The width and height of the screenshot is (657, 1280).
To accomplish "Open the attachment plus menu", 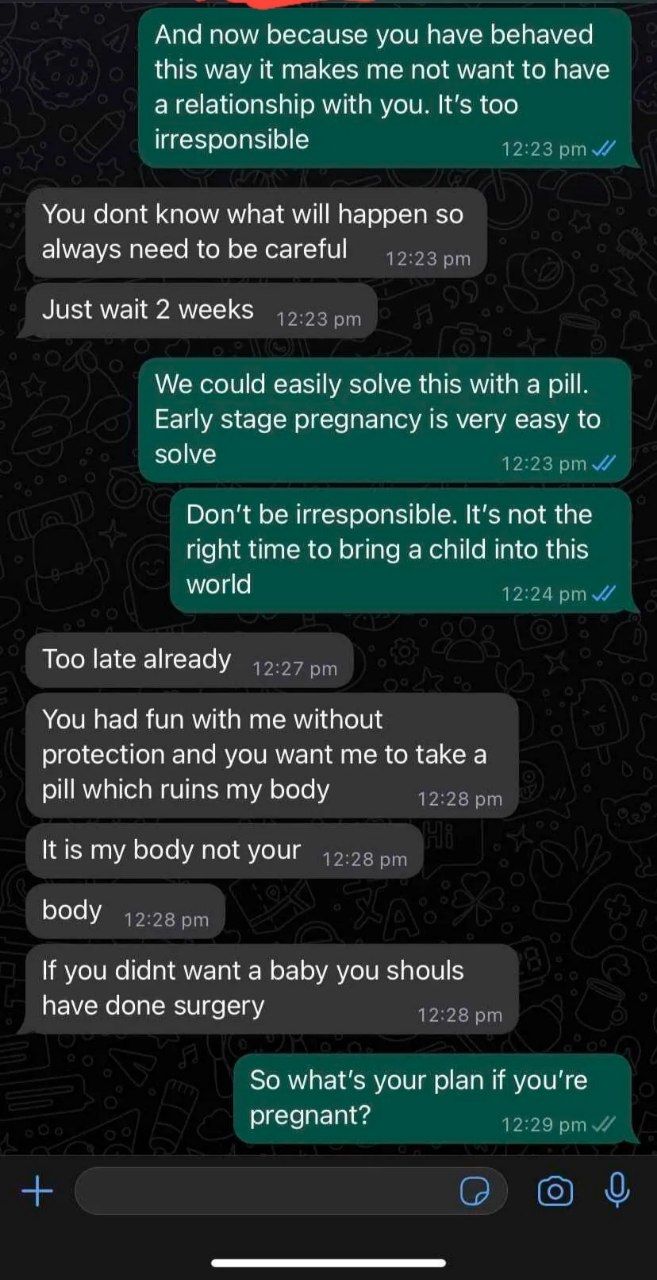I will (x=37, y=1190).
